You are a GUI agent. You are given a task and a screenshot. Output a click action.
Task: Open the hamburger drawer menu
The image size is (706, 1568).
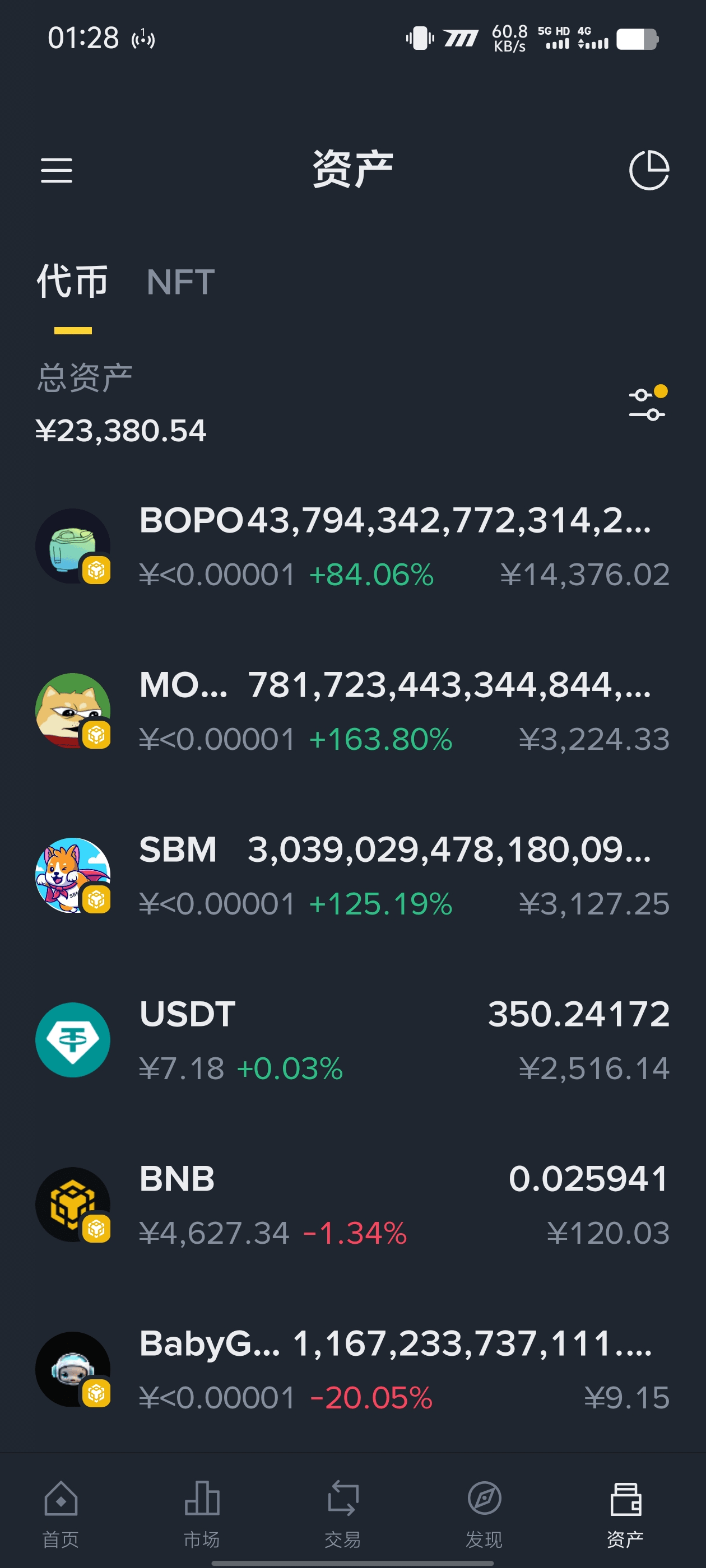point(57,170)
